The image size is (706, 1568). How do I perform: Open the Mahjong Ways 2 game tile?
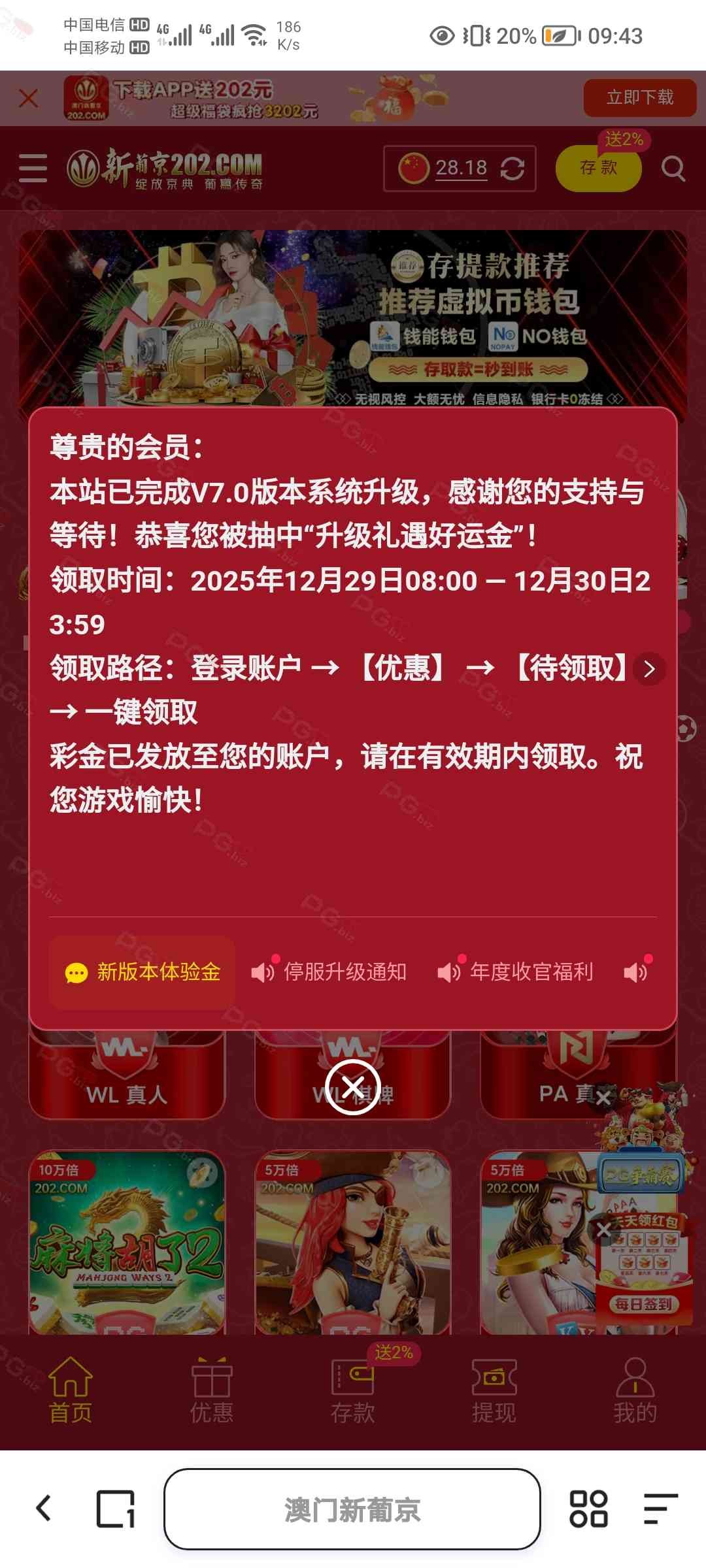(127, 1243)
